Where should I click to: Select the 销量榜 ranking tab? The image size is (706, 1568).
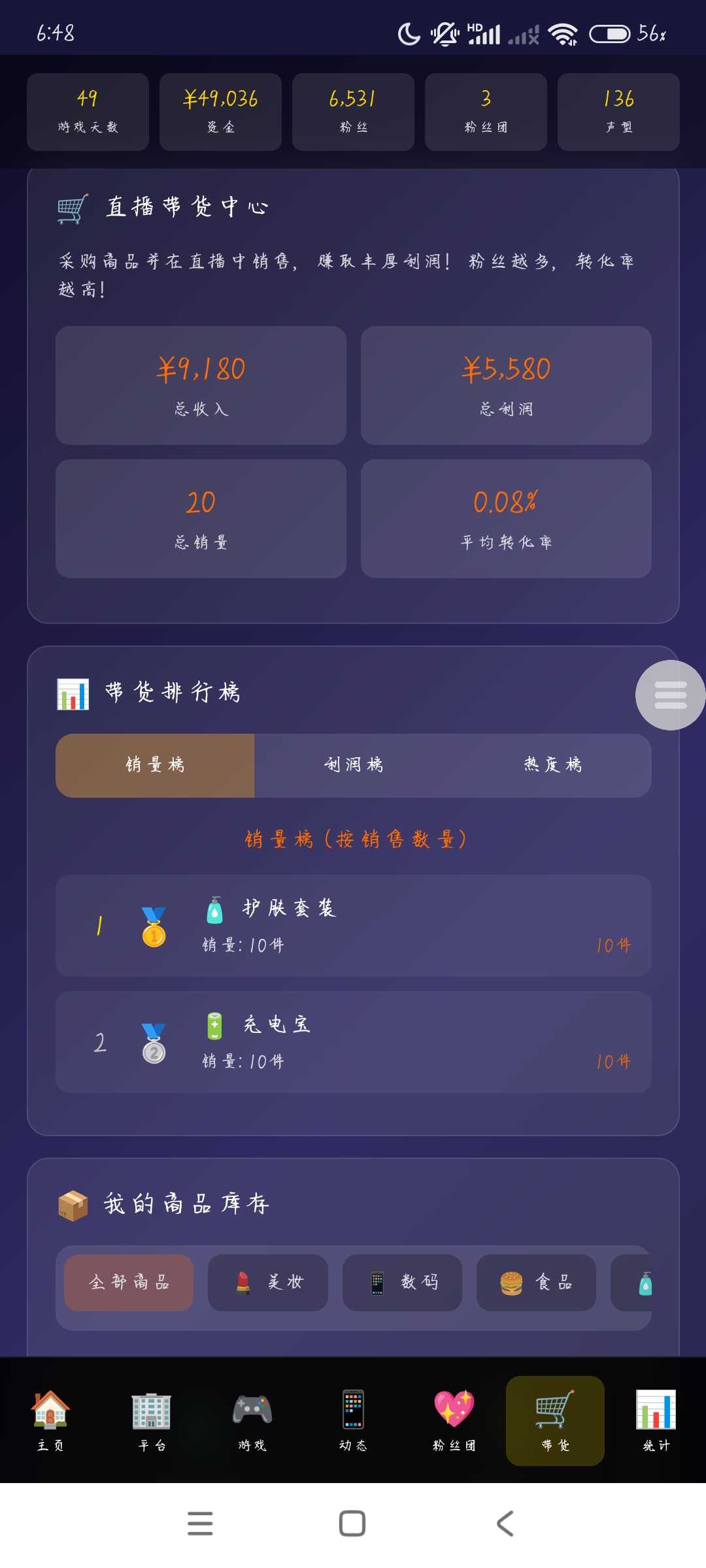(155, 765)
